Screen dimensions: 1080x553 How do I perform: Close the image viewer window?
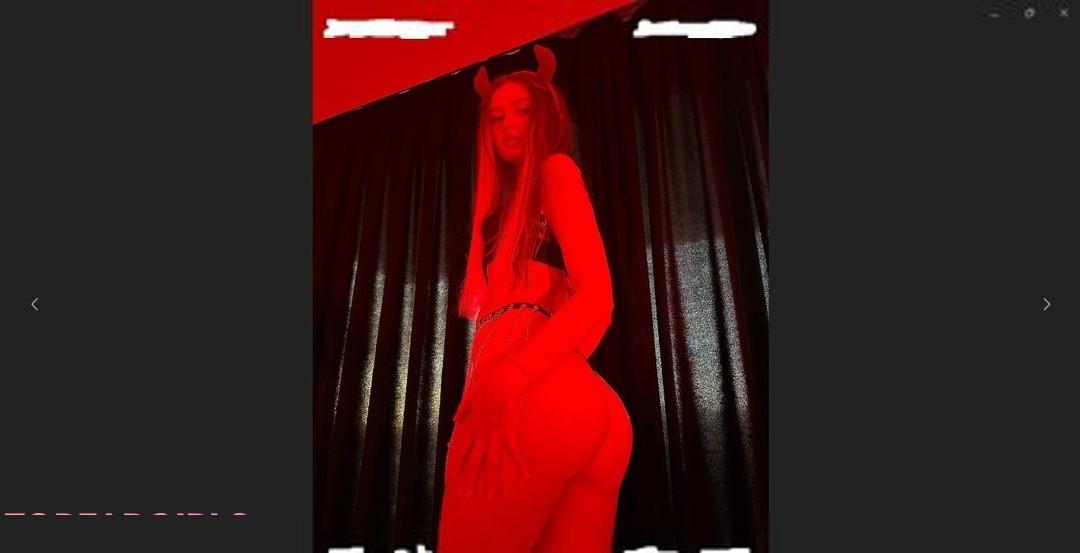point(1064,13)
